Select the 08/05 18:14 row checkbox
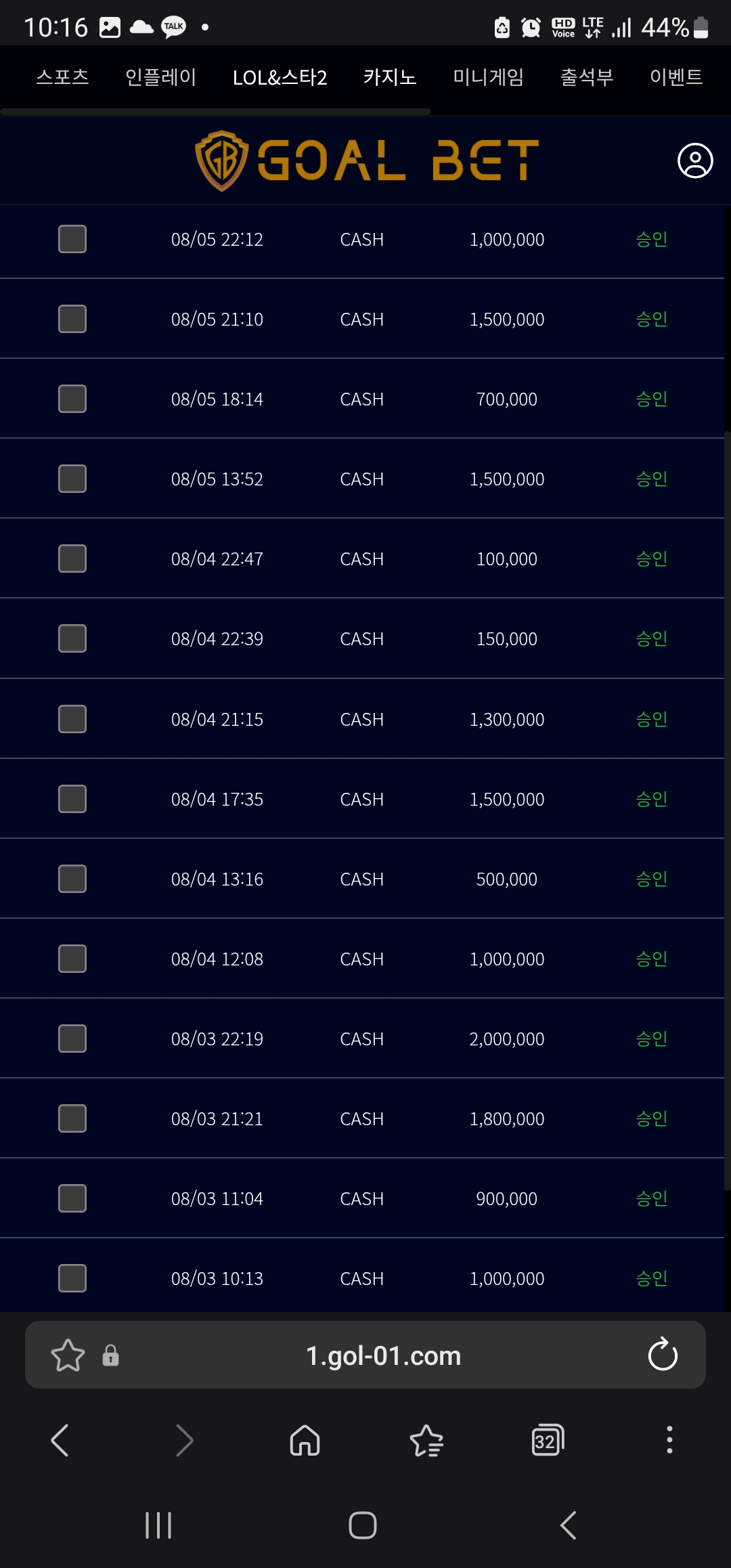This screenshot has height=1568, width=731. [72, 399]
